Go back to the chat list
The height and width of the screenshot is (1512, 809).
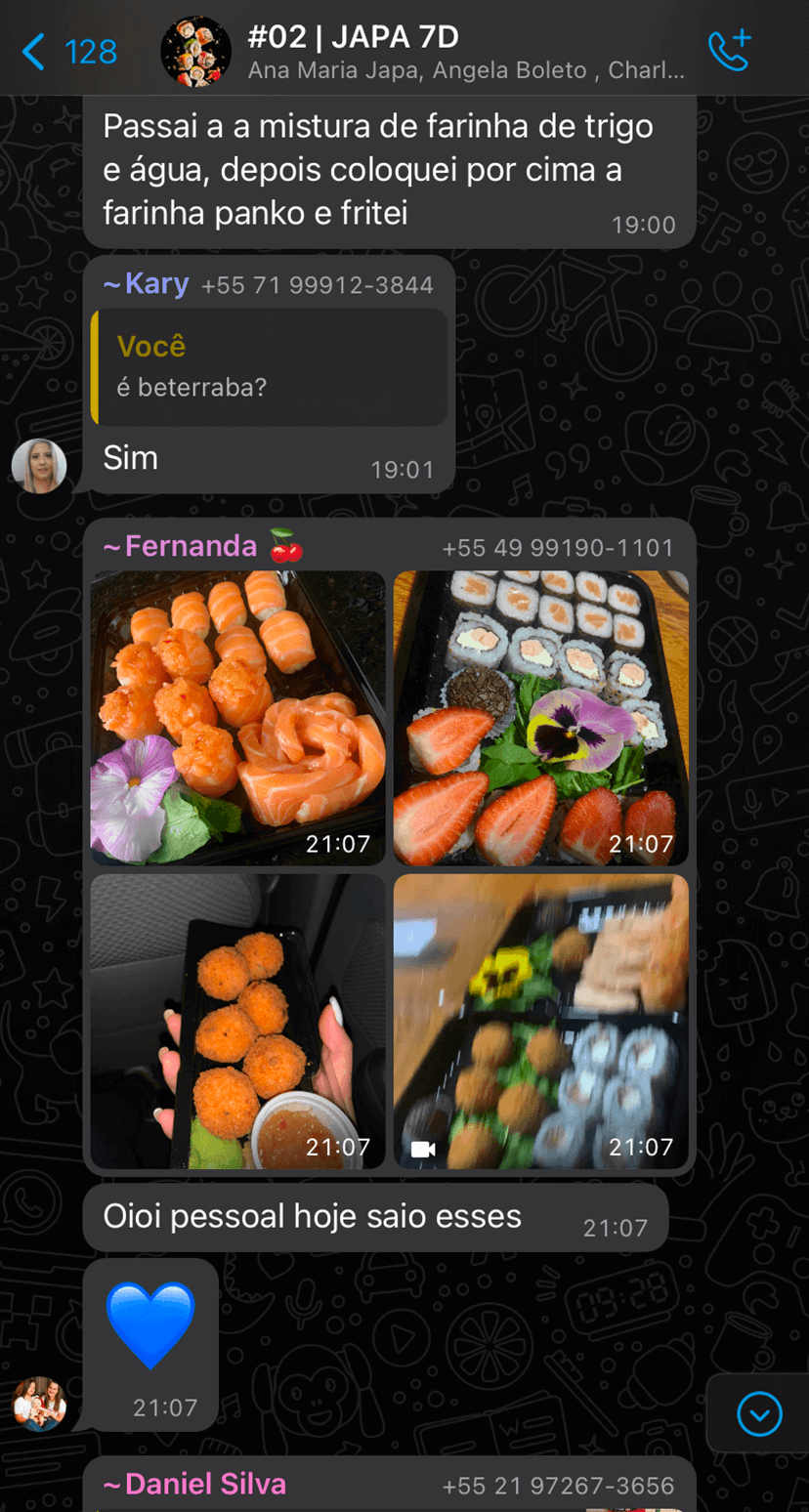[x=68, y=52]
